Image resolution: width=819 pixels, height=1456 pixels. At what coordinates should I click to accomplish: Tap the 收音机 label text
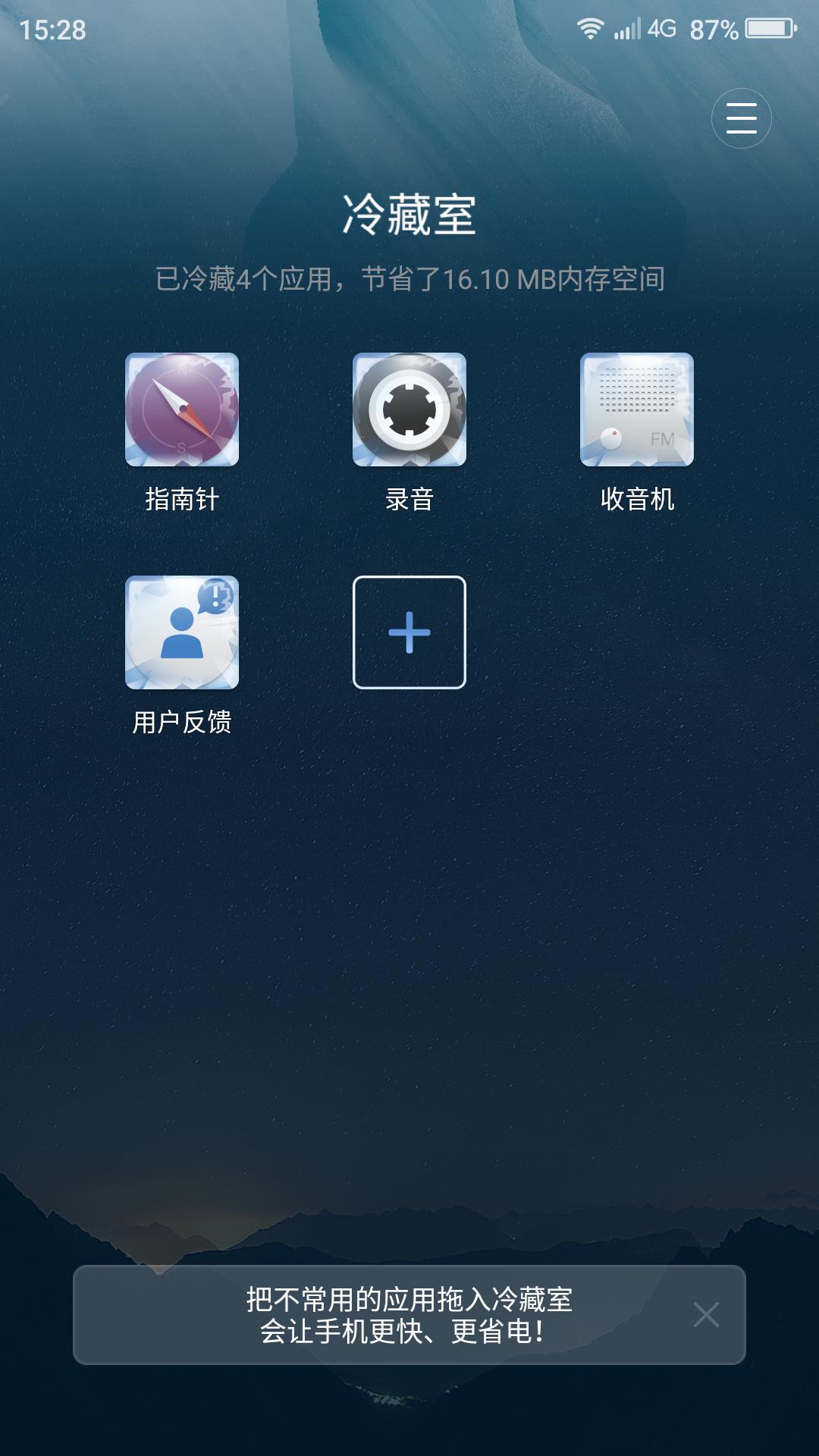coord(635,499)
